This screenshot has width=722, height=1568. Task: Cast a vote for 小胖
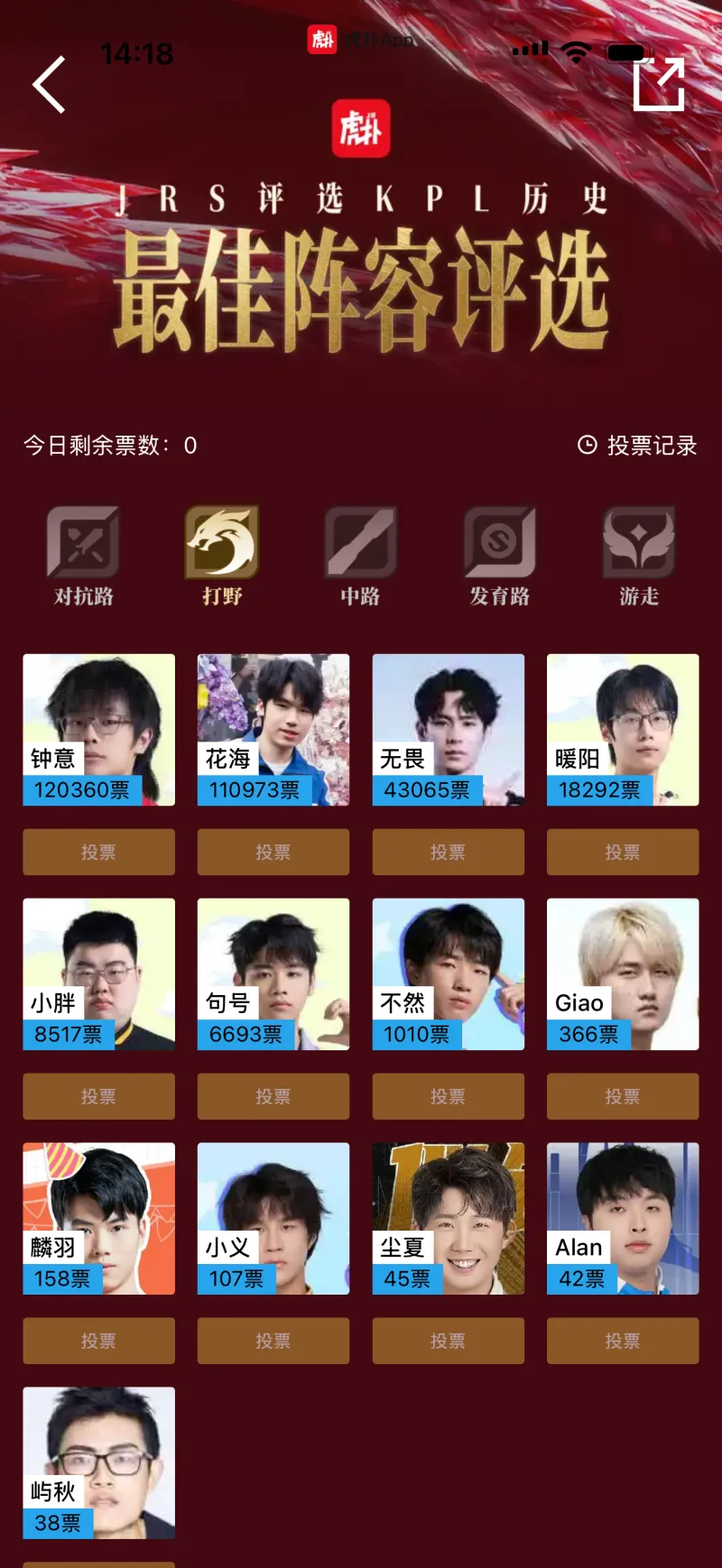pos(98,1097)
